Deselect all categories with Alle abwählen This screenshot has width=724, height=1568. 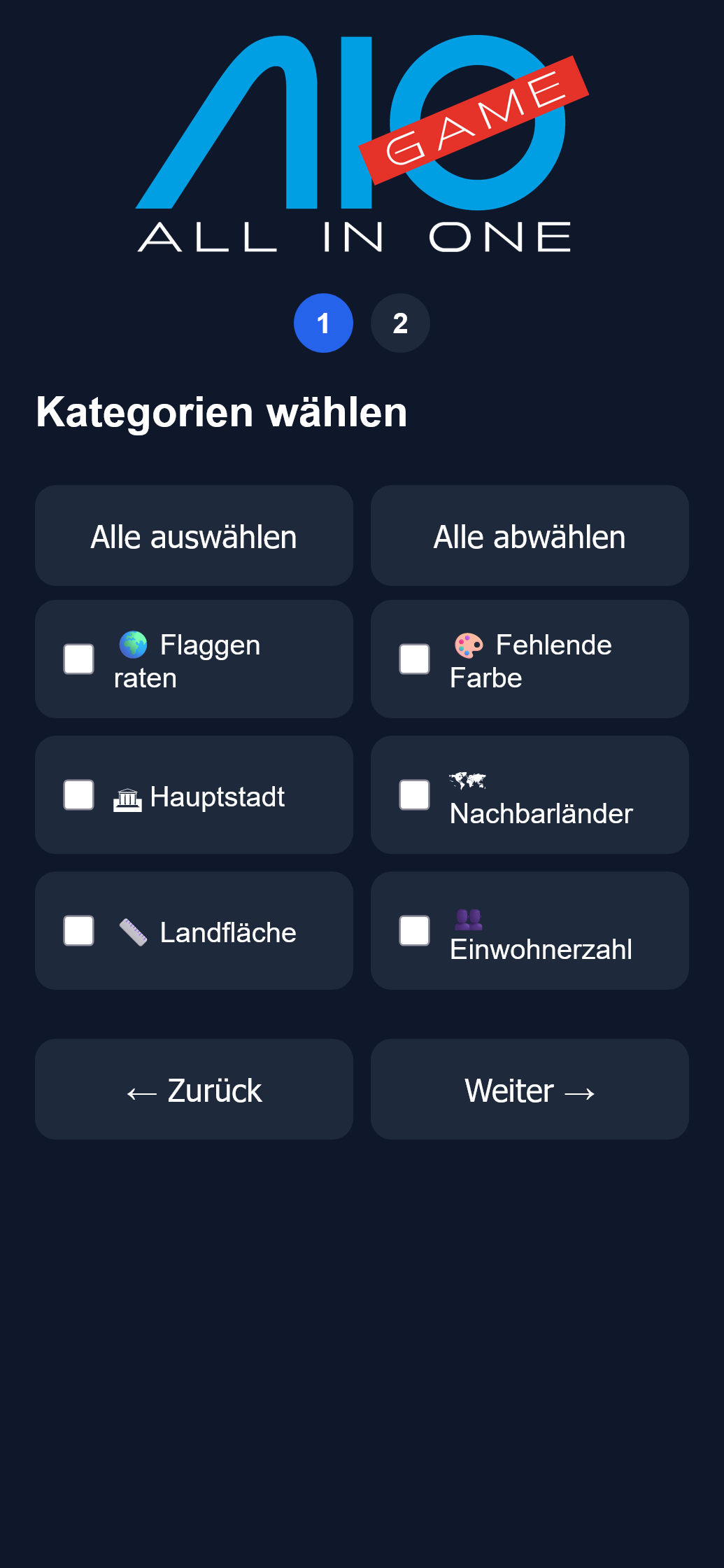pos(530,536)
